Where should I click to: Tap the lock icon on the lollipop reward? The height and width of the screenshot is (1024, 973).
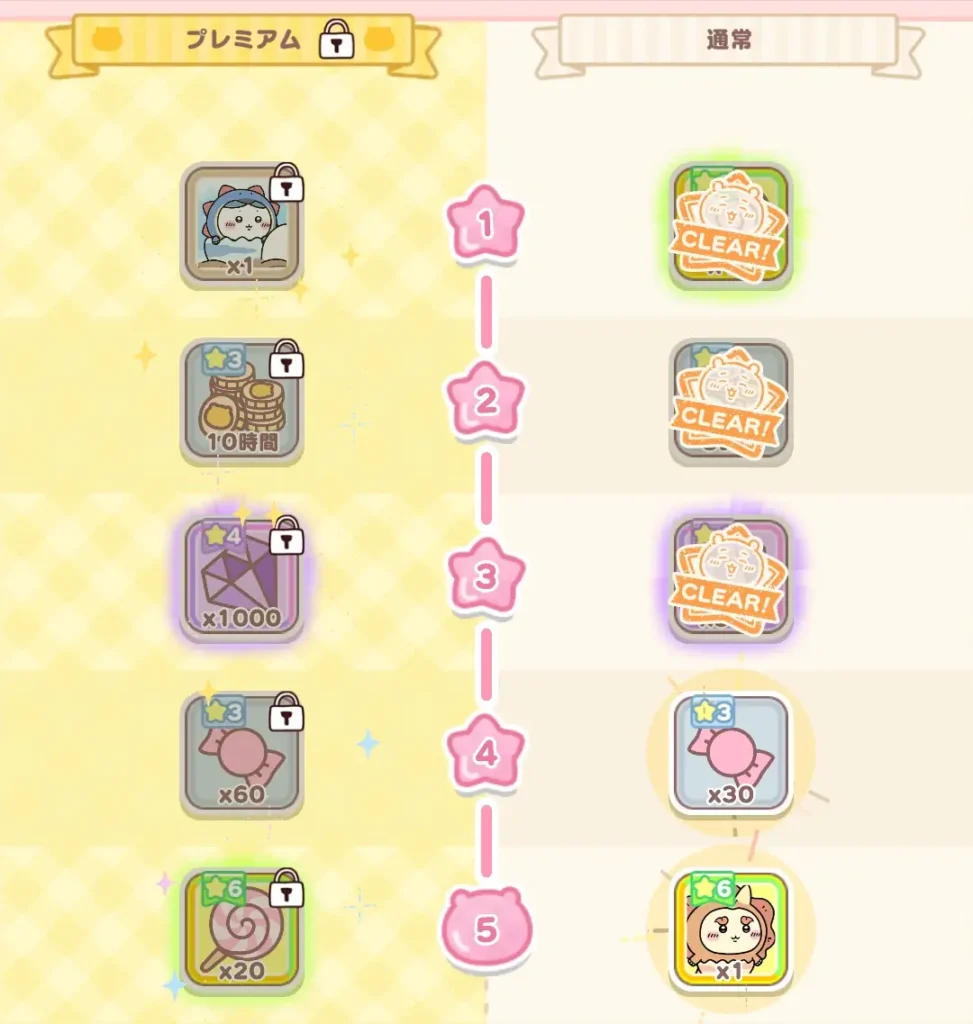[285, 895]
